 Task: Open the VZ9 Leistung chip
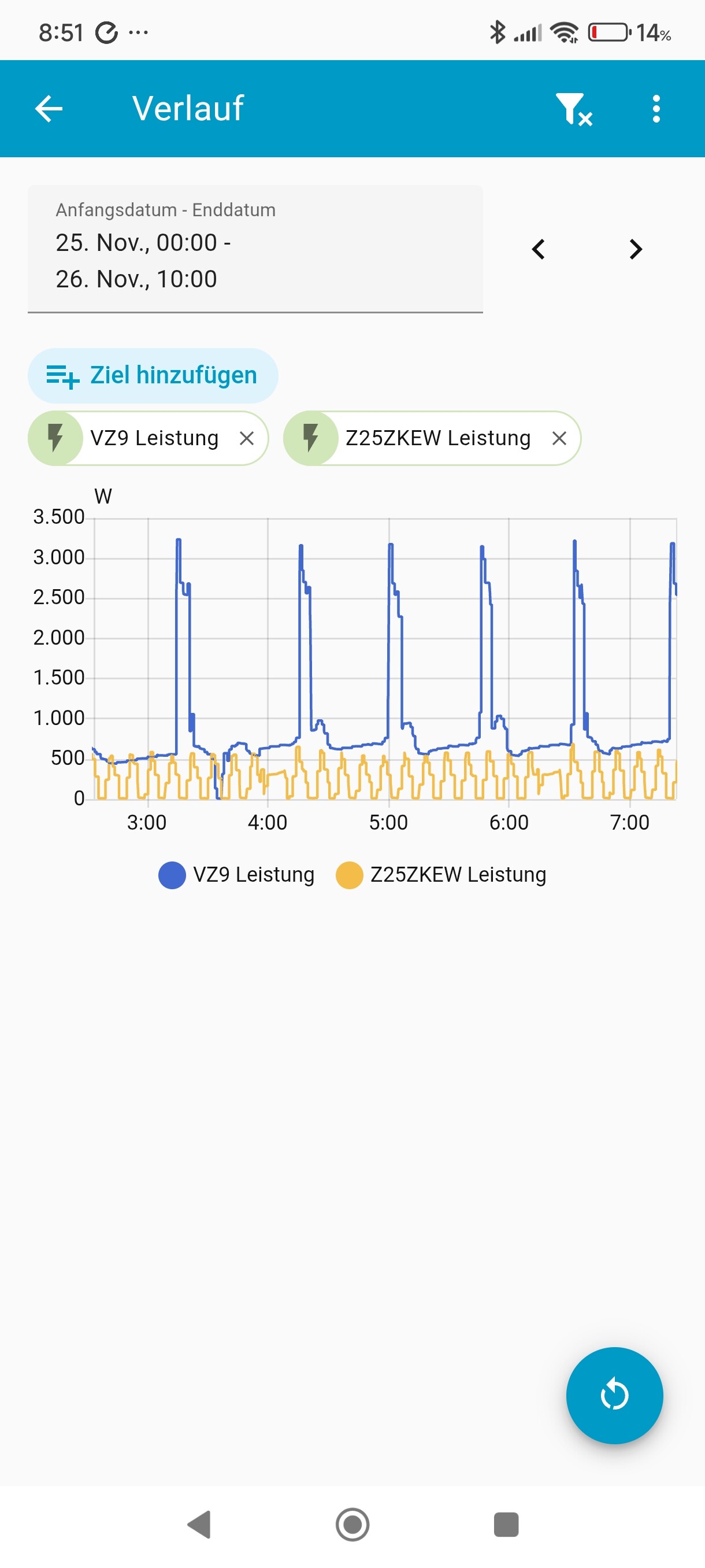154,438
